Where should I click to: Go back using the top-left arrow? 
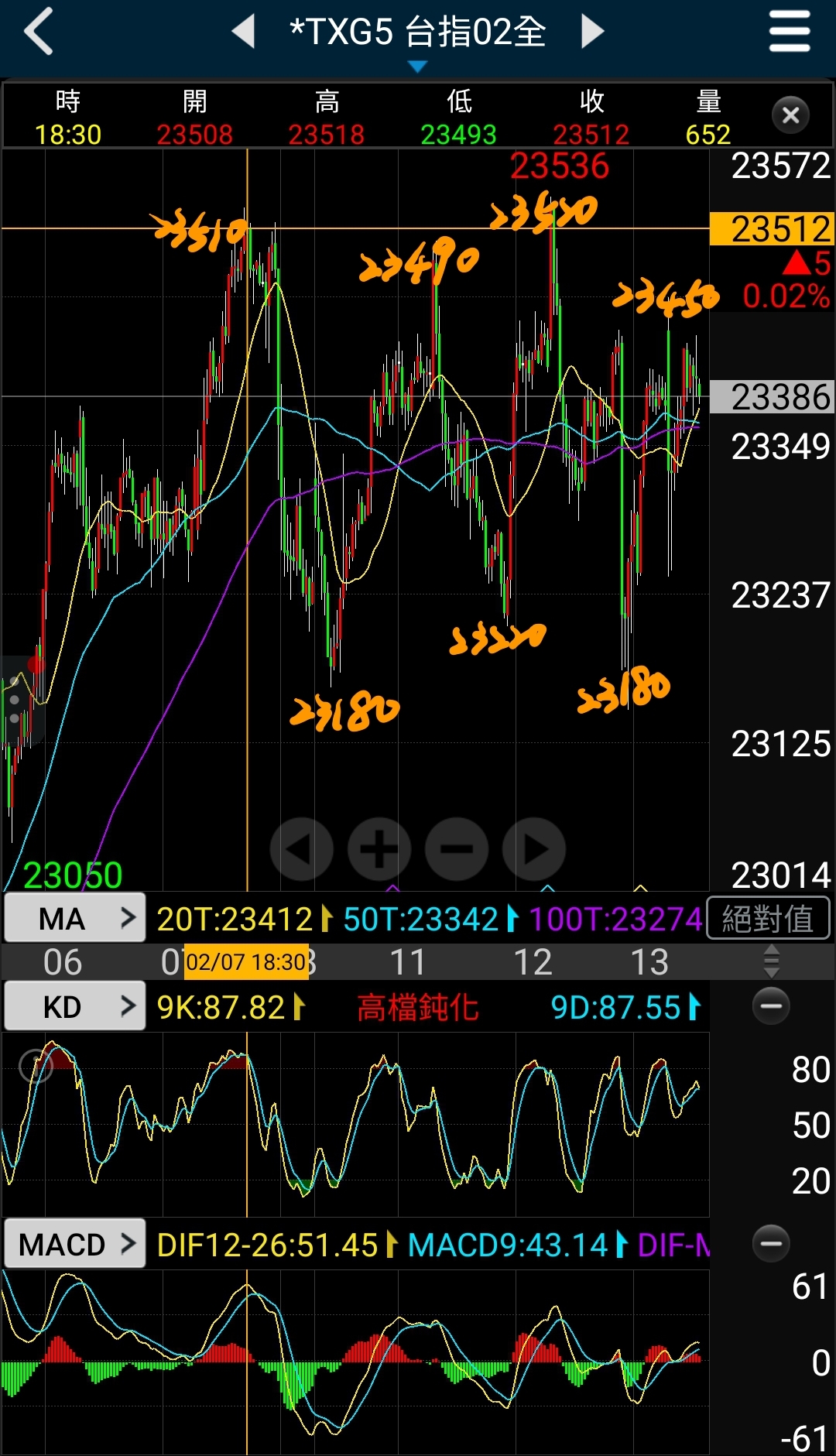tap(39, 32)
